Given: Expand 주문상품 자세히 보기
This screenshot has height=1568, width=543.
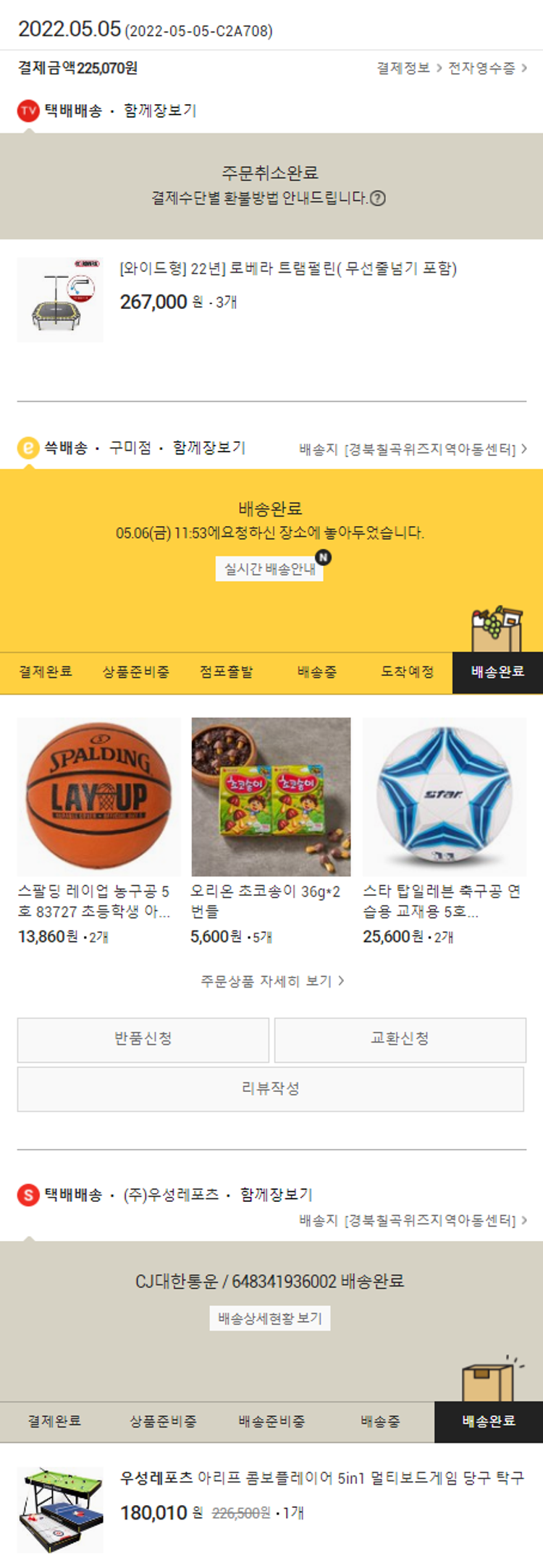Looking at the screenshot, I should (271, 981).
